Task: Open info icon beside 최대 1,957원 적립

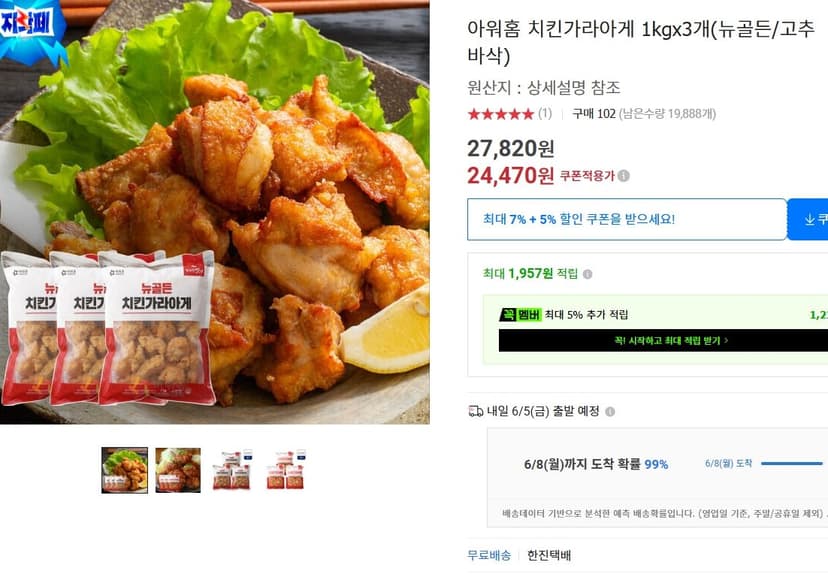Action: coord(587,274)
